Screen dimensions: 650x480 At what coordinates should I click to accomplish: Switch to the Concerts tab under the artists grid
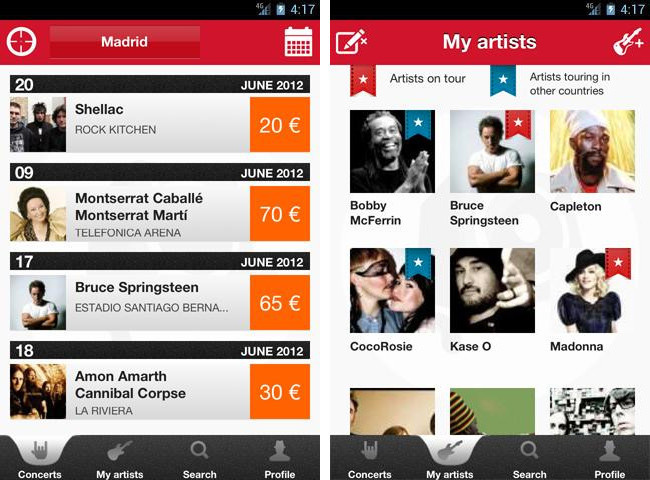pos(369,459)
